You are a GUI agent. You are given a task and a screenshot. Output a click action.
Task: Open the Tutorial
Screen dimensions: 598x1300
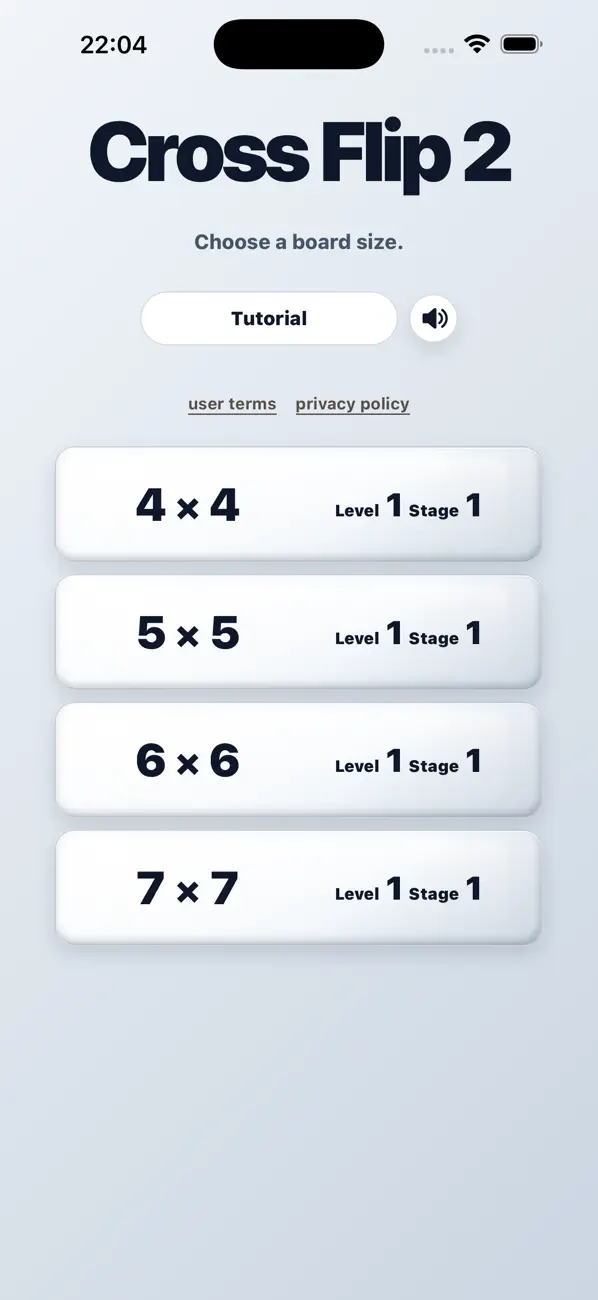(x=269, y=319)
